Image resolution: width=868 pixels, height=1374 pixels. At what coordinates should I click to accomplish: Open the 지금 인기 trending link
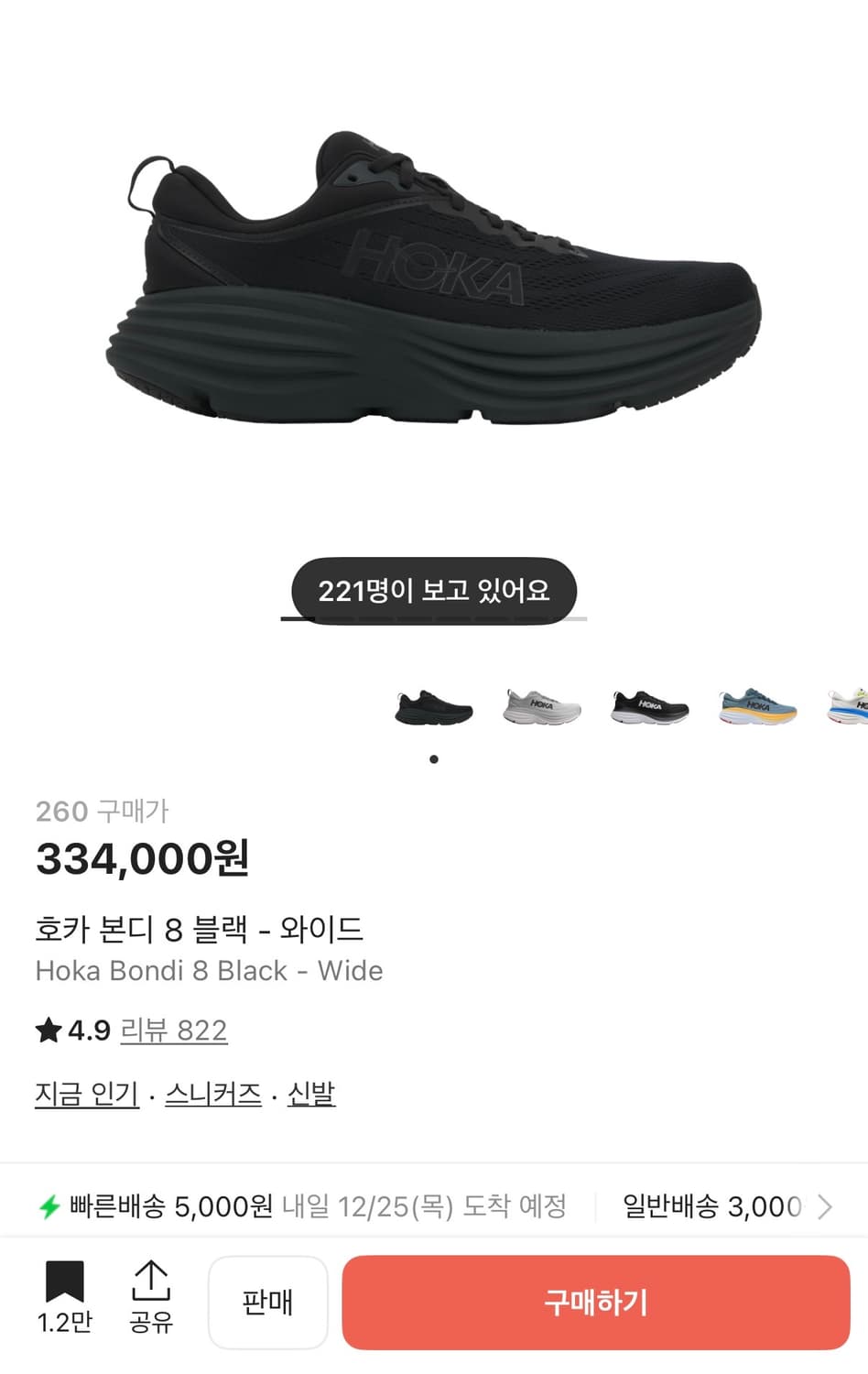[86, 1094]
